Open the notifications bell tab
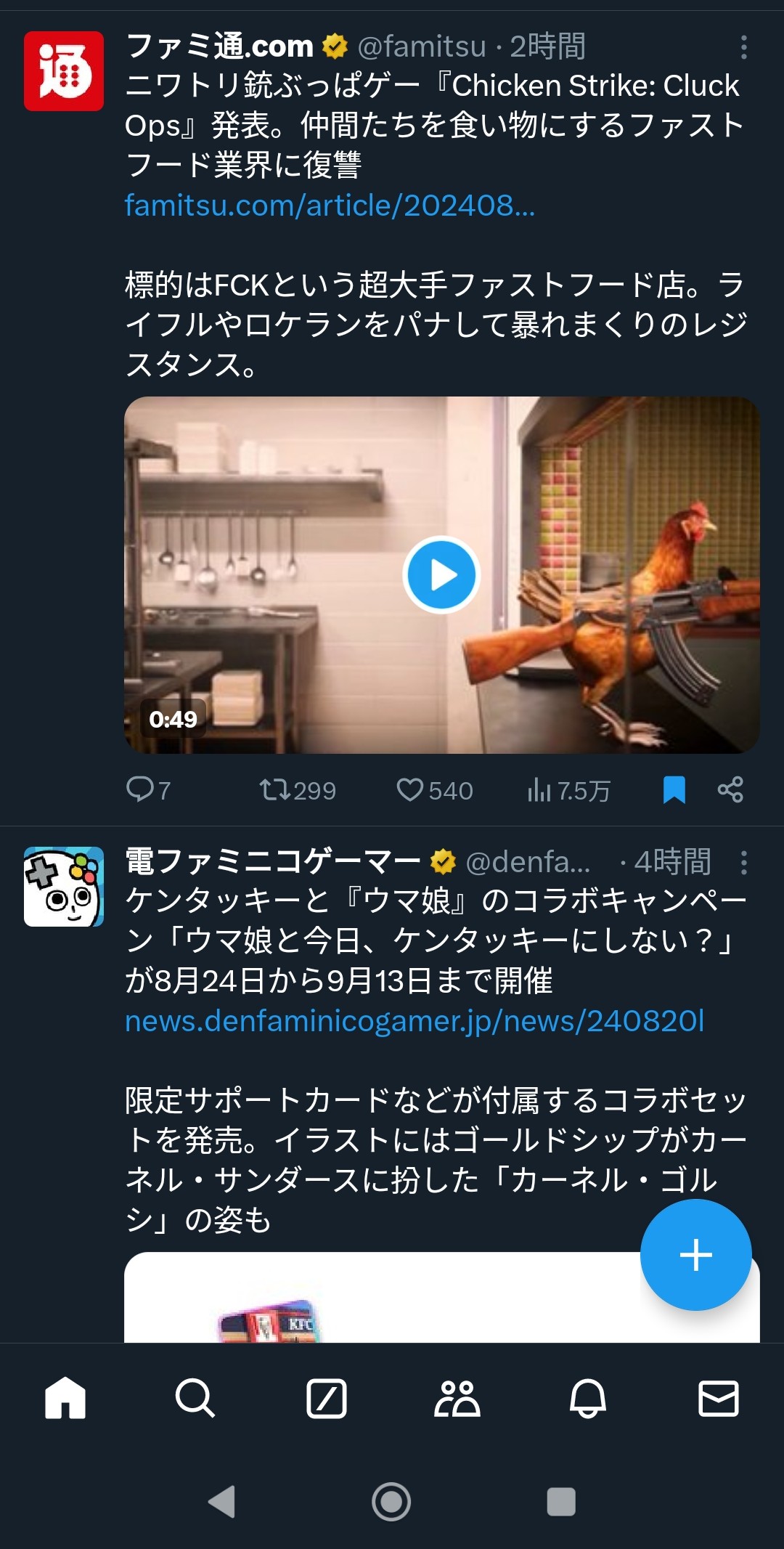784x1549 pixels. (587, 1398)
